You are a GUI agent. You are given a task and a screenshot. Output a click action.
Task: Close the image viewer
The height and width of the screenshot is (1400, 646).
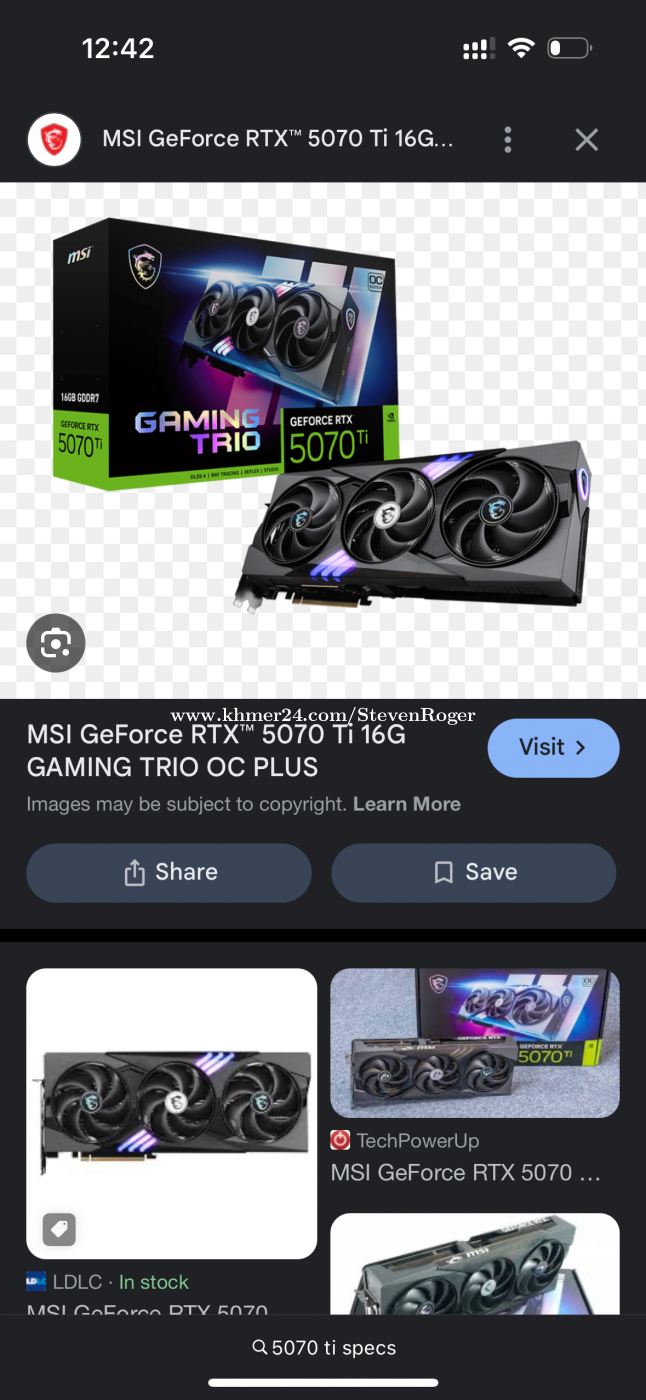click(x=587, y=140)
